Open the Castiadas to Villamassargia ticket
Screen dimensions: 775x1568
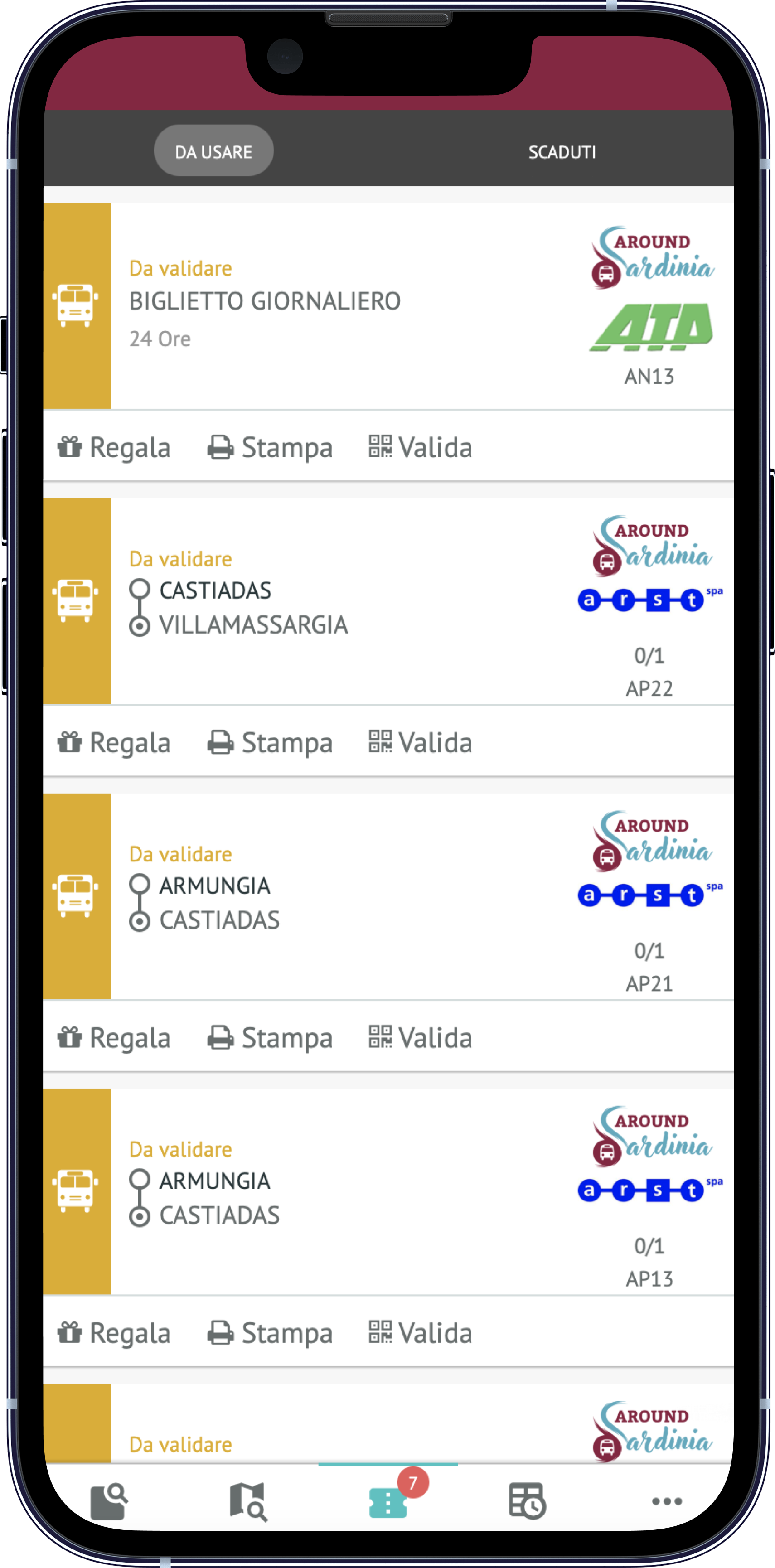tap(388, 601)
